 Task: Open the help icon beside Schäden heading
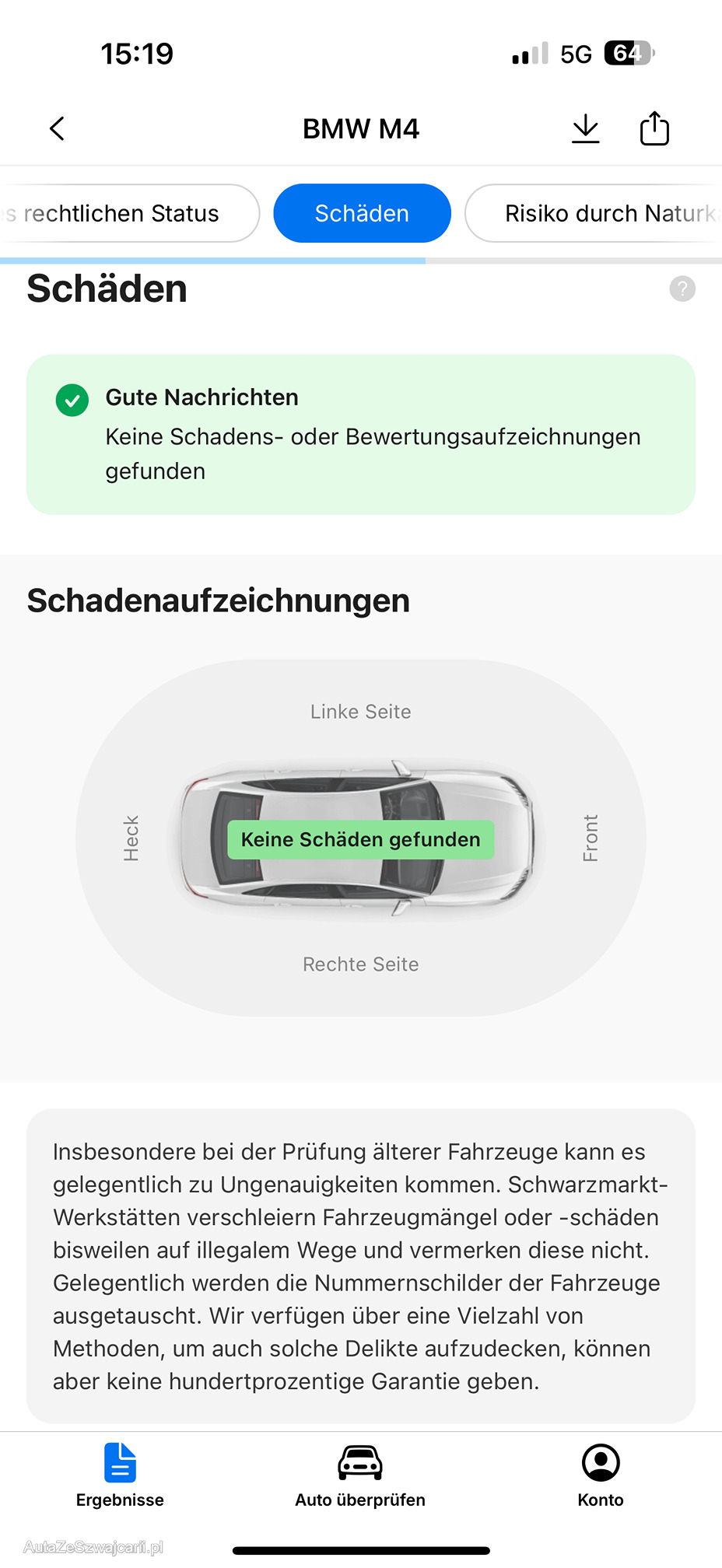point(682,289)
